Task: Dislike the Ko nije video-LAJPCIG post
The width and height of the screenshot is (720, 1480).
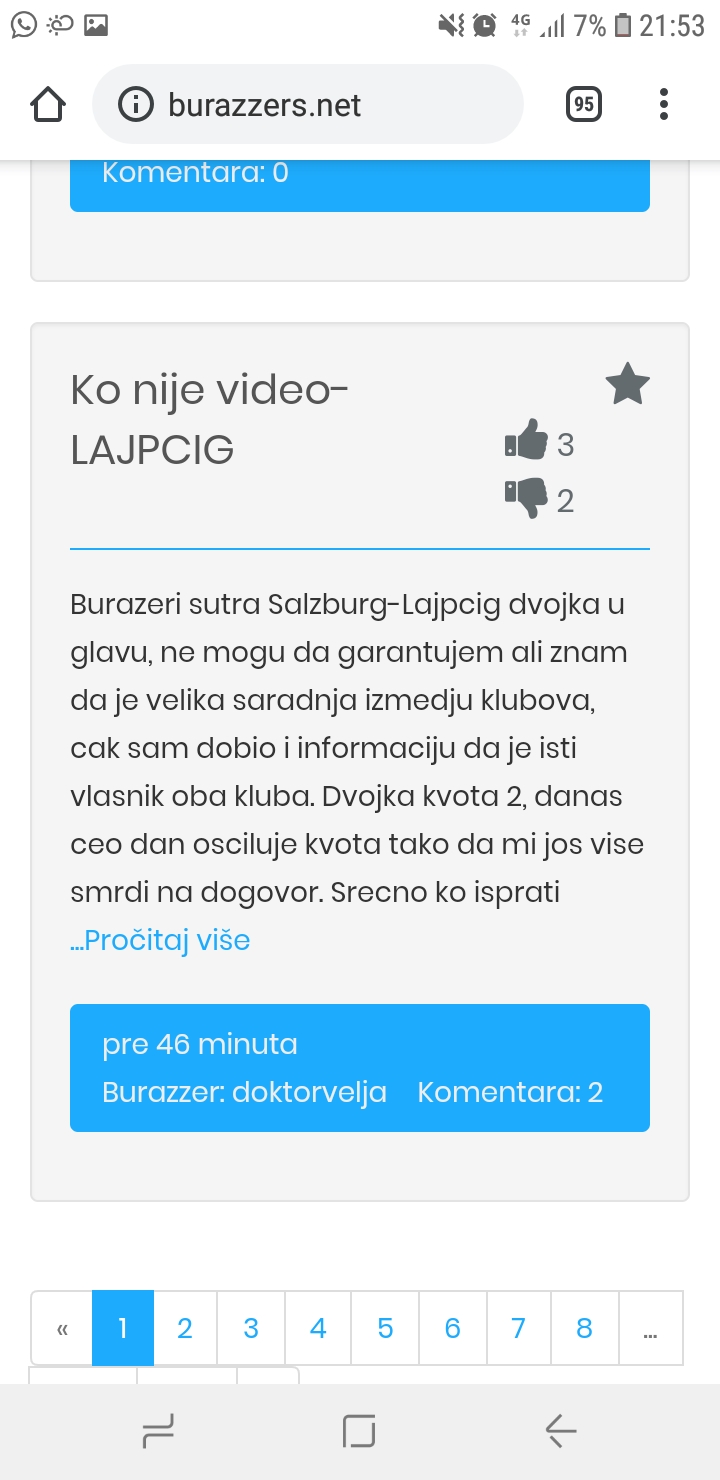Action: 527,497
